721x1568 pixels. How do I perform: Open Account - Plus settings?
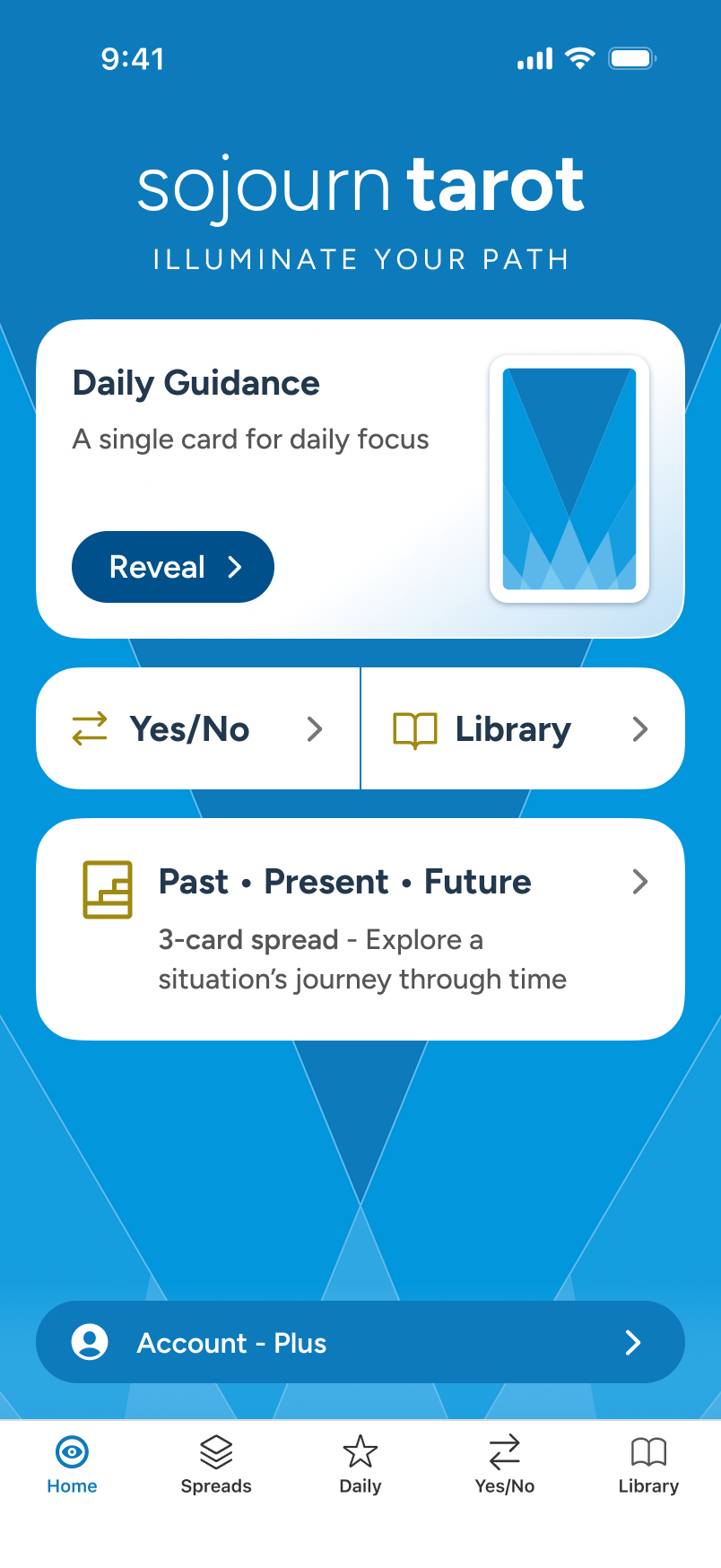click(360, 1342)
